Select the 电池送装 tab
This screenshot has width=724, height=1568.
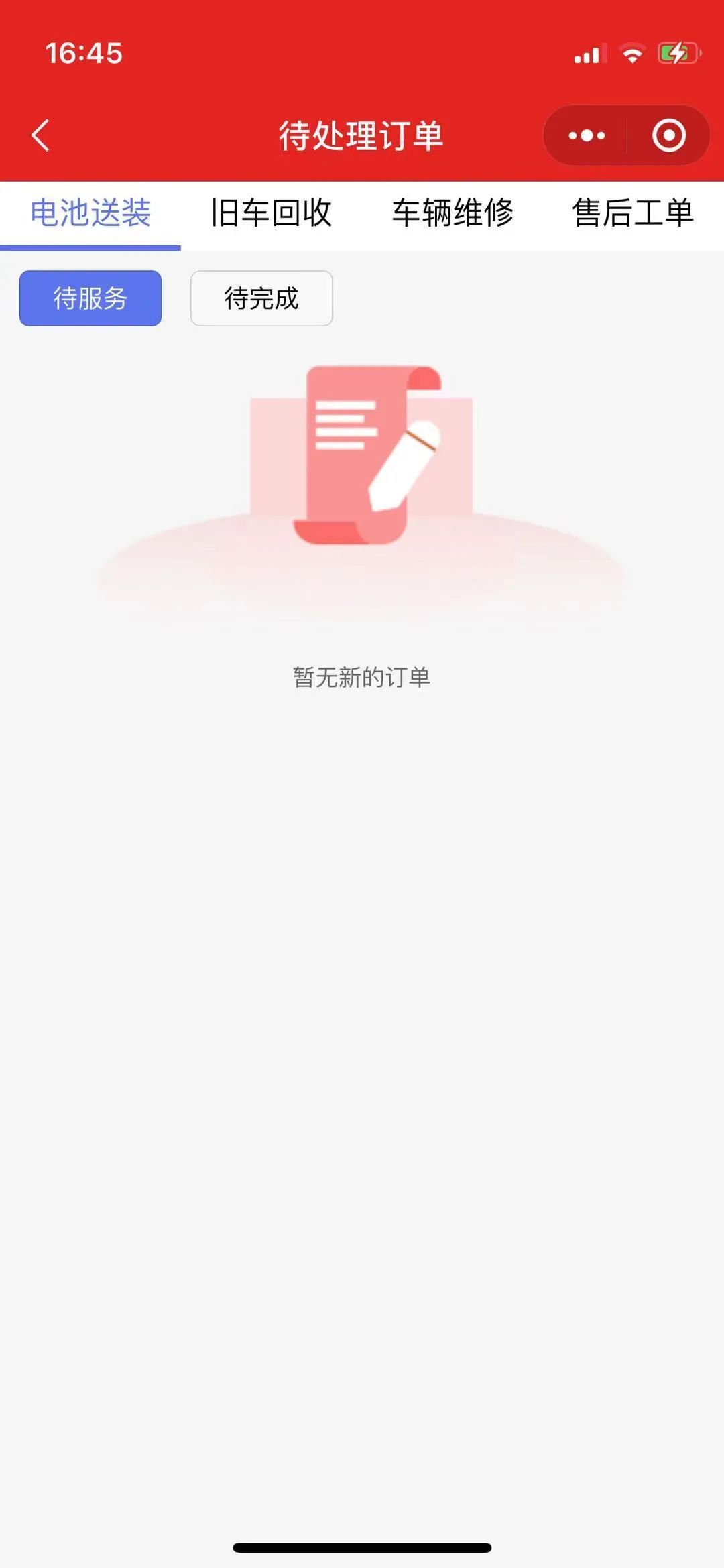90,213
